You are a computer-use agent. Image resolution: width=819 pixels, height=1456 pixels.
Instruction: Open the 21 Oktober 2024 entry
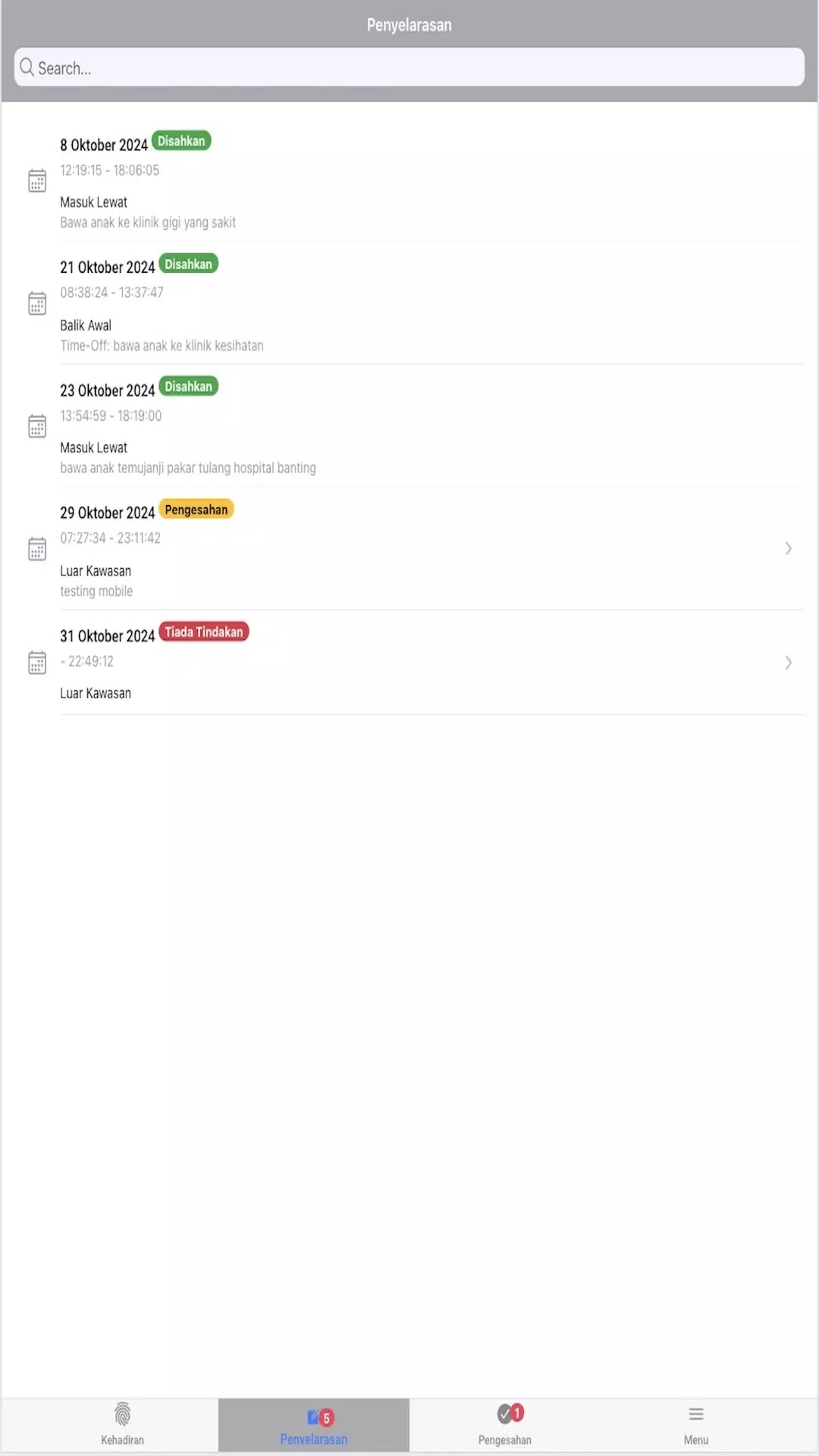[409, 304]
